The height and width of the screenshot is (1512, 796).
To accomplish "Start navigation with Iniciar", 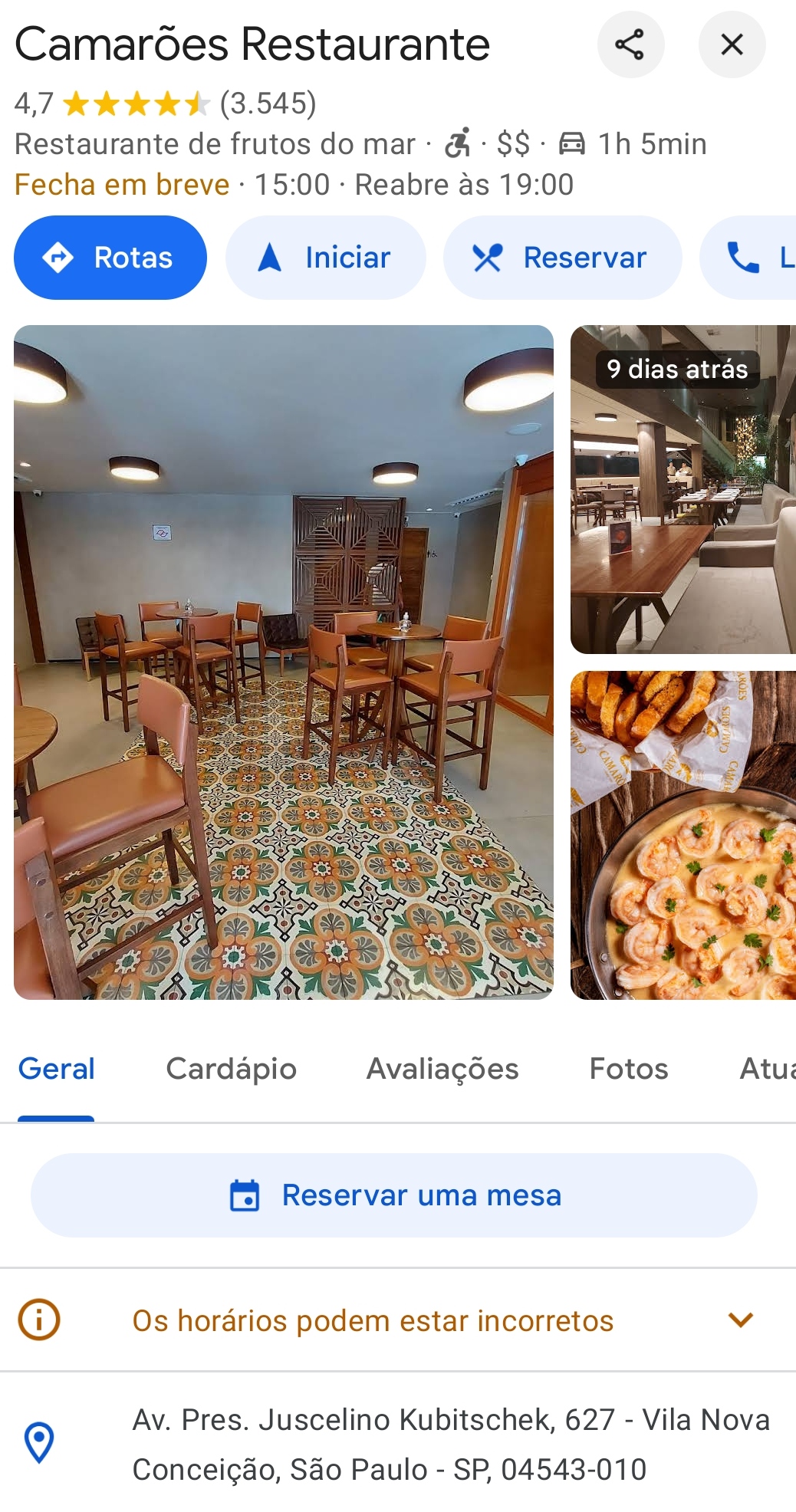I will coord(325,258).
